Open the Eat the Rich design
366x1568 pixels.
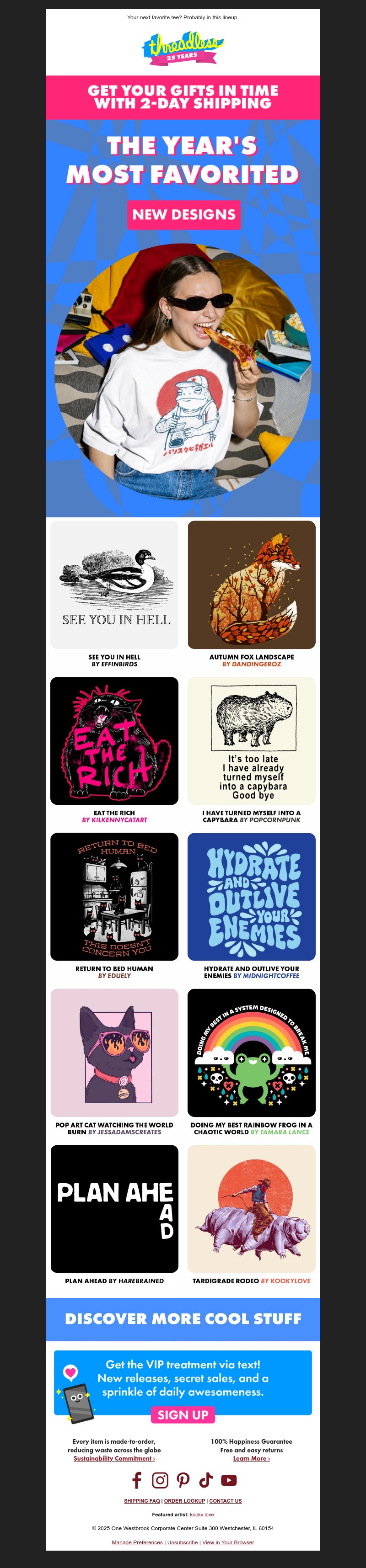(x=114, y=741)
